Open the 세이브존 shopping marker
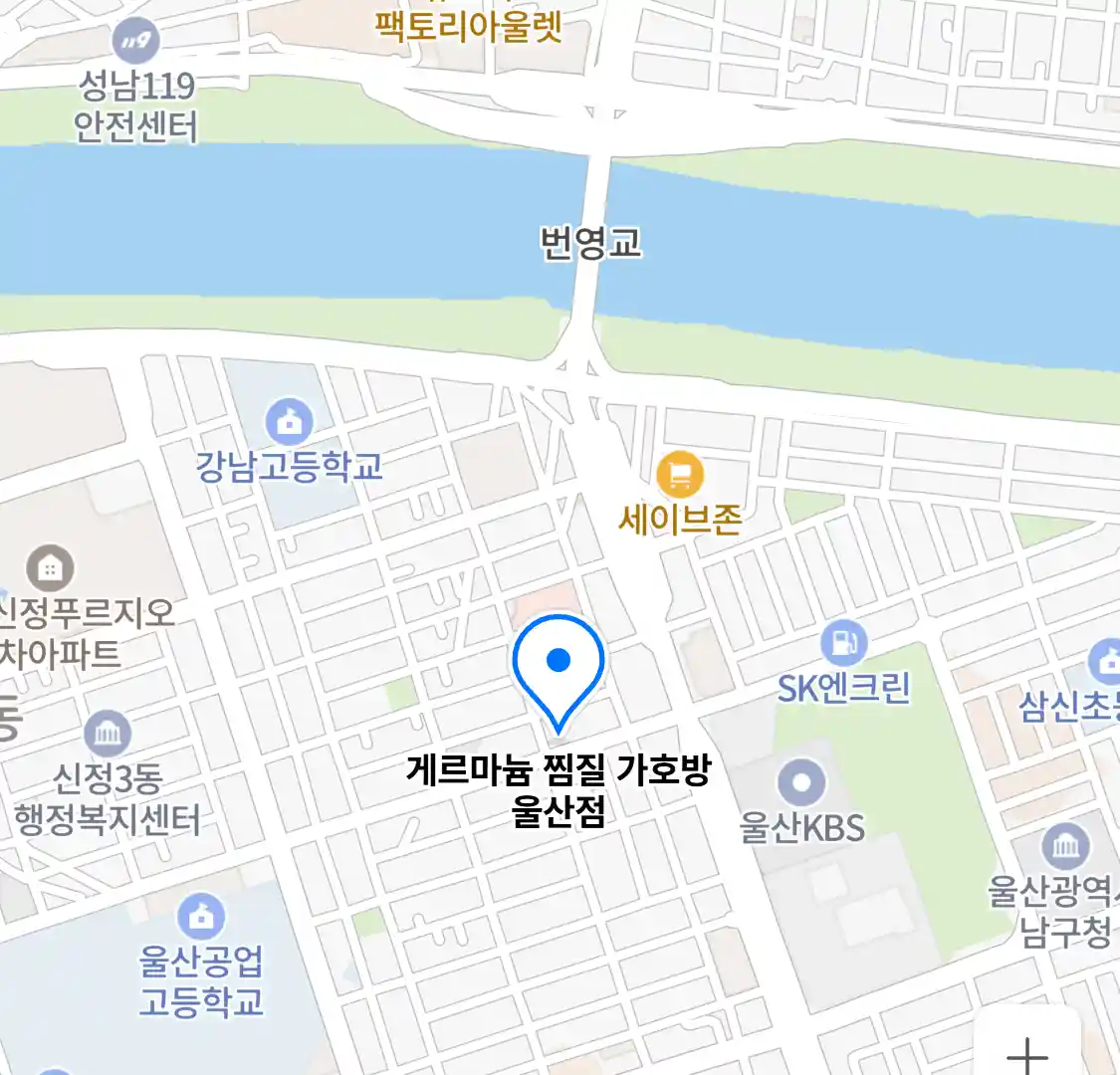This screenshot has height=1075, width=1120. 680,475
